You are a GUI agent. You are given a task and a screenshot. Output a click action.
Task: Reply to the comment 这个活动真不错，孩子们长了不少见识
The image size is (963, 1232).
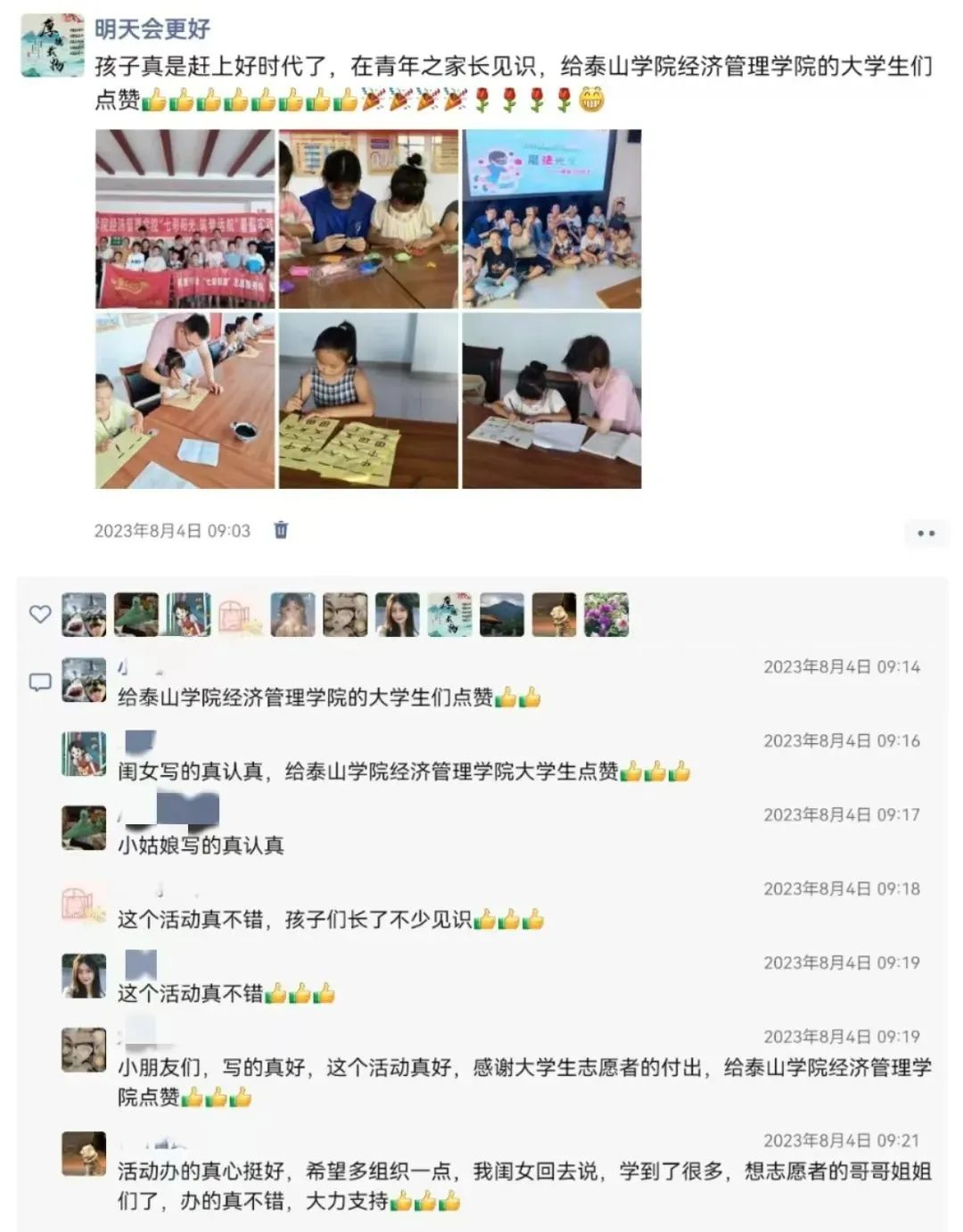tap(294, 919)
